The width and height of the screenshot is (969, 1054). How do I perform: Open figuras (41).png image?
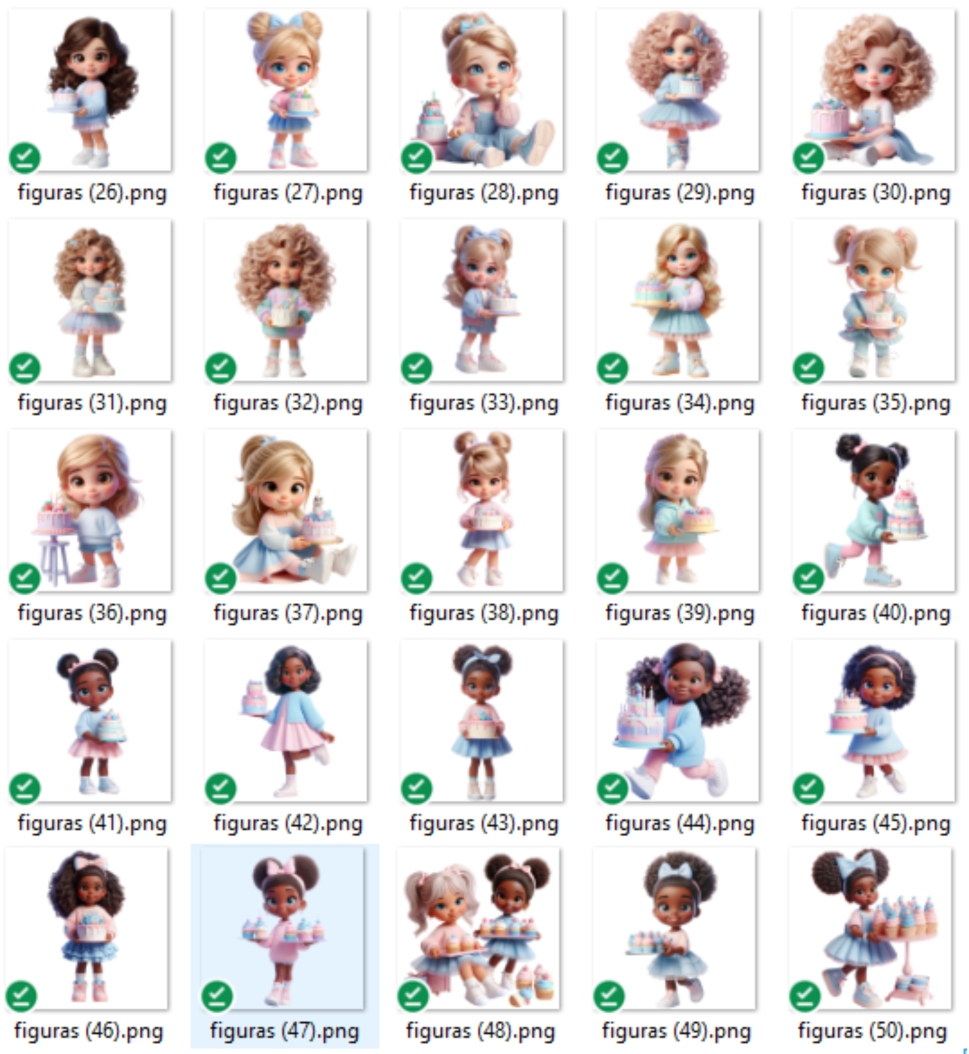[90, 721]
